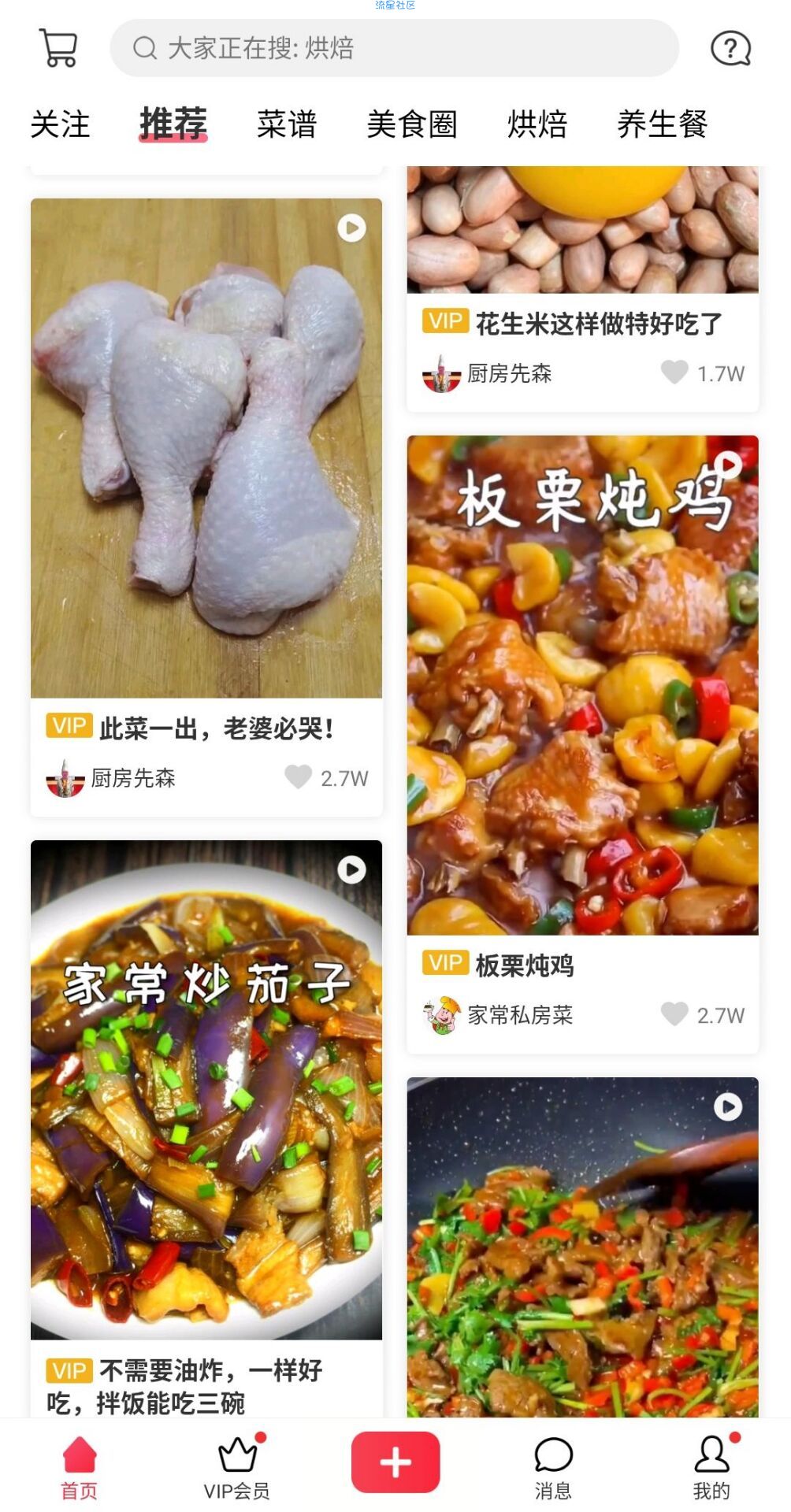Like the 板栗炖鸡 recipe

pos(674,1014)
